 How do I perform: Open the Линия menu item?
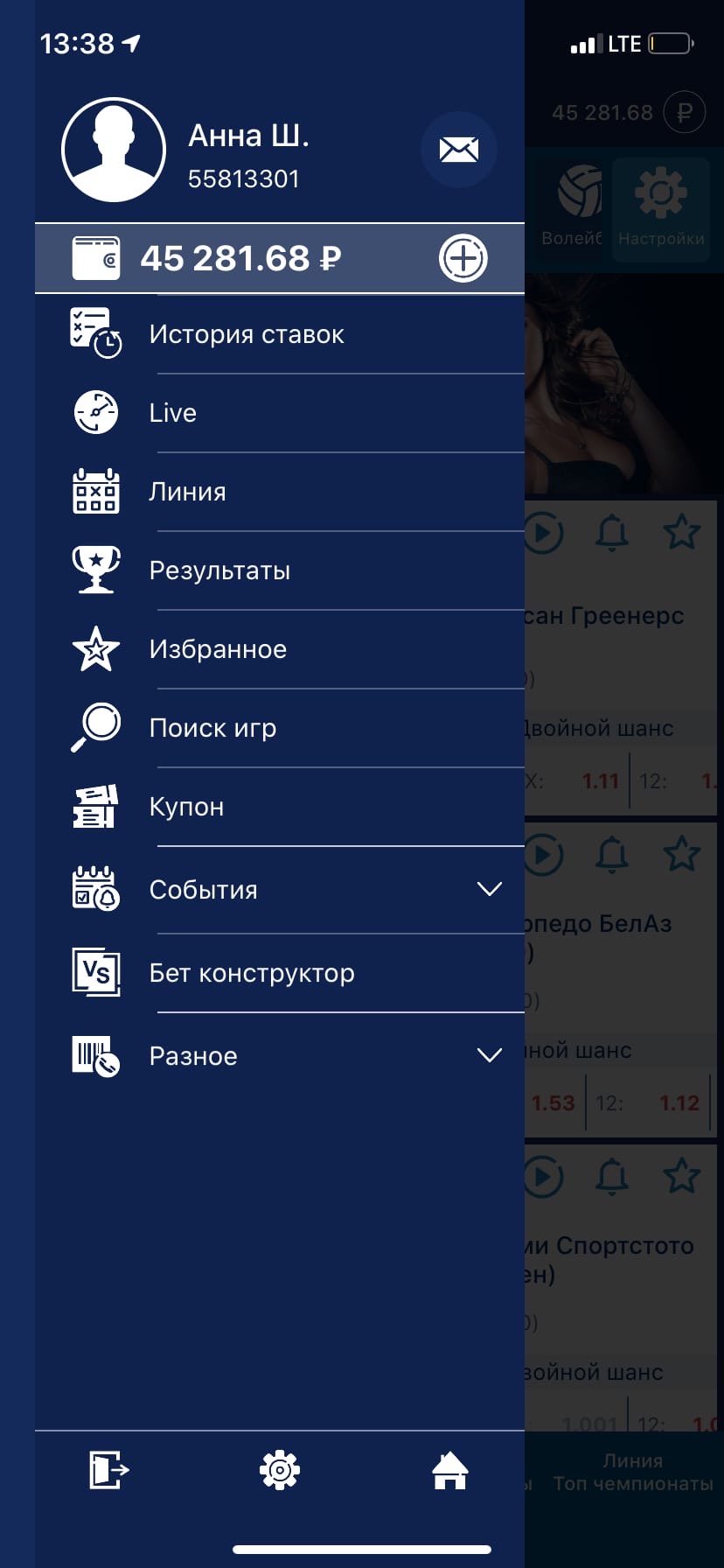click(x=187, y=492)
